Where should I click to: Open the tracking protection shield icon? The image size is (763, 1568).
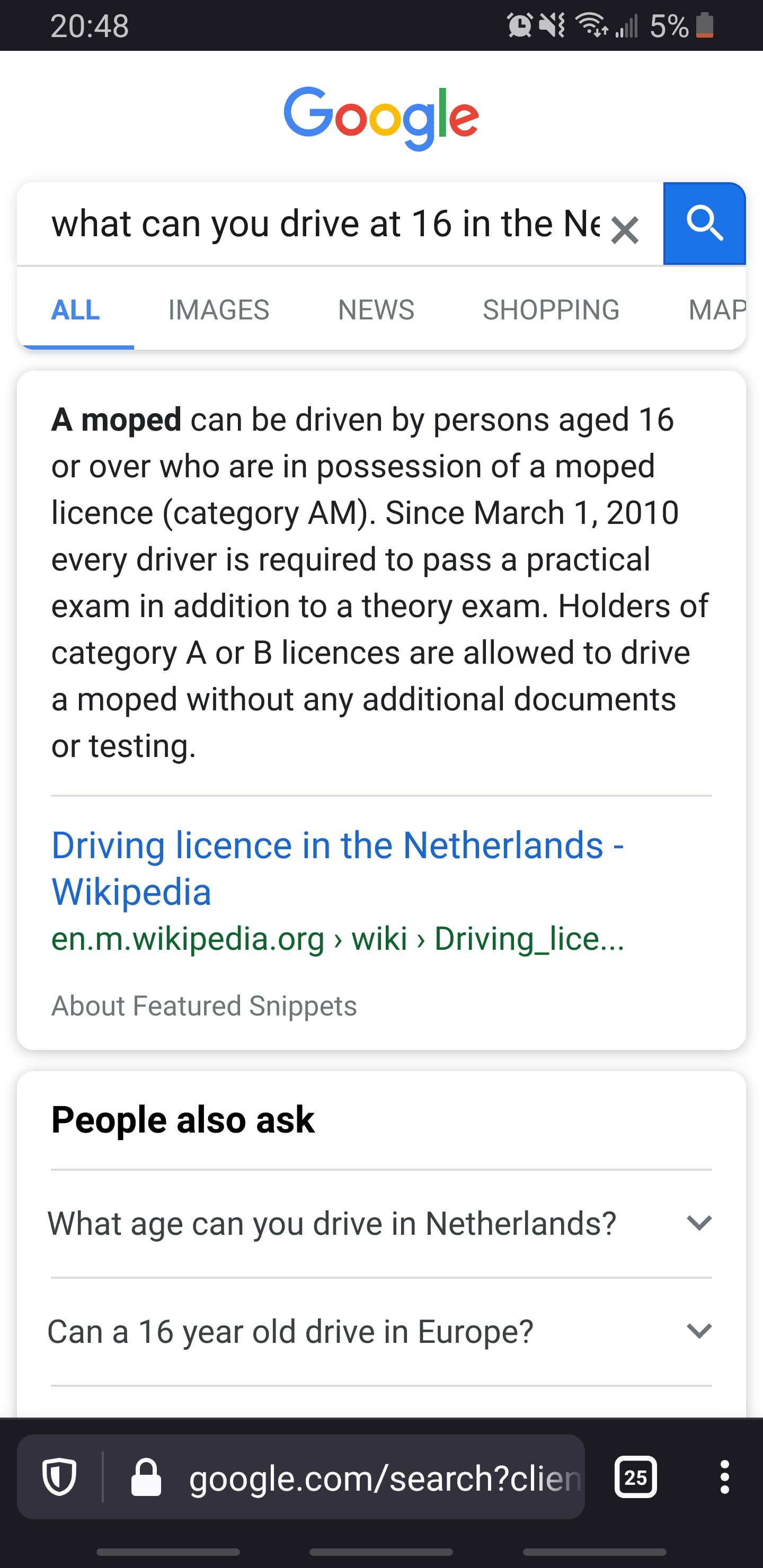(x=59, y=1477)
